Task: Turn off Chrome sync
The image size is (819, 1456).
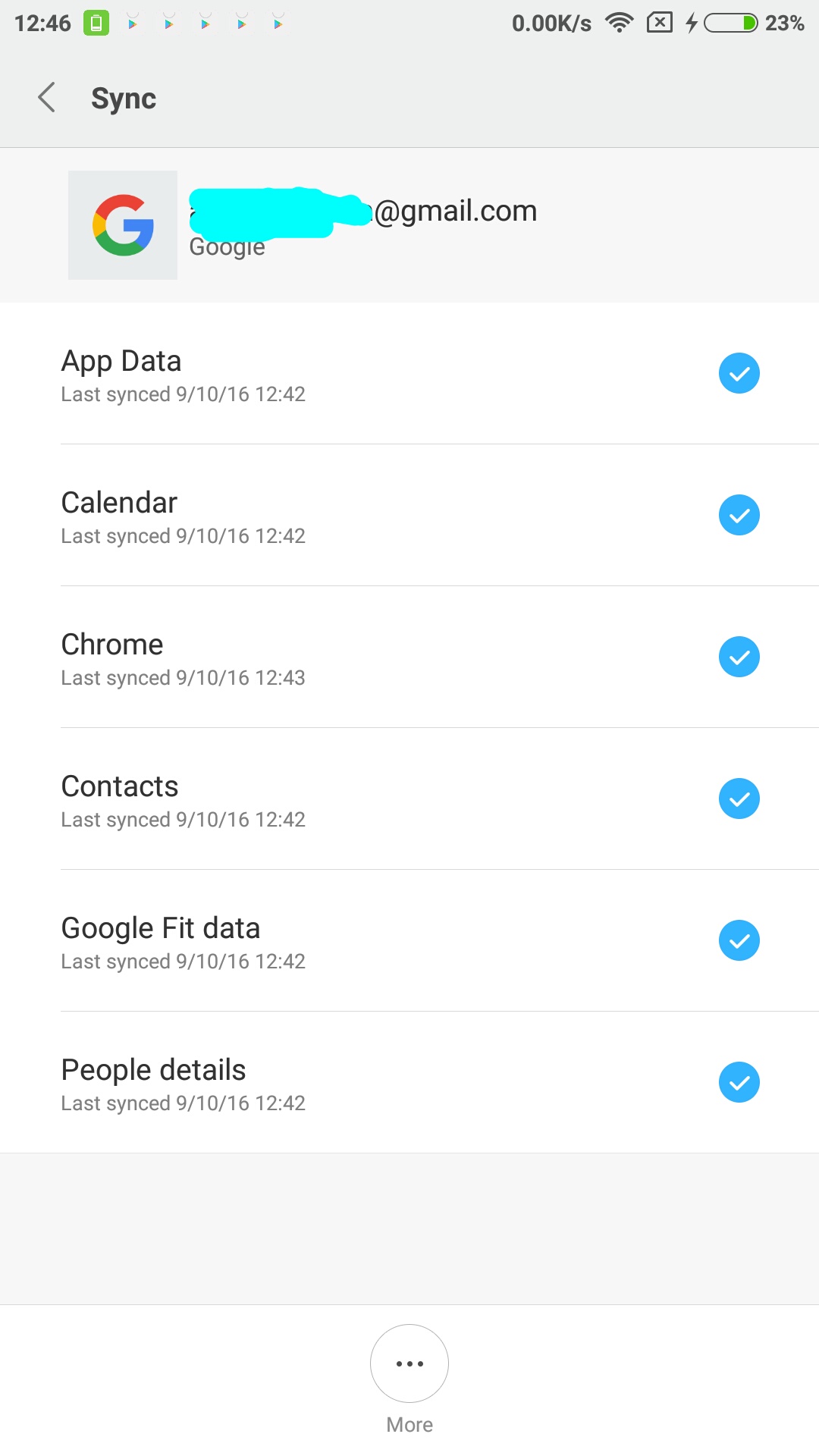Action: coord(739,657)
